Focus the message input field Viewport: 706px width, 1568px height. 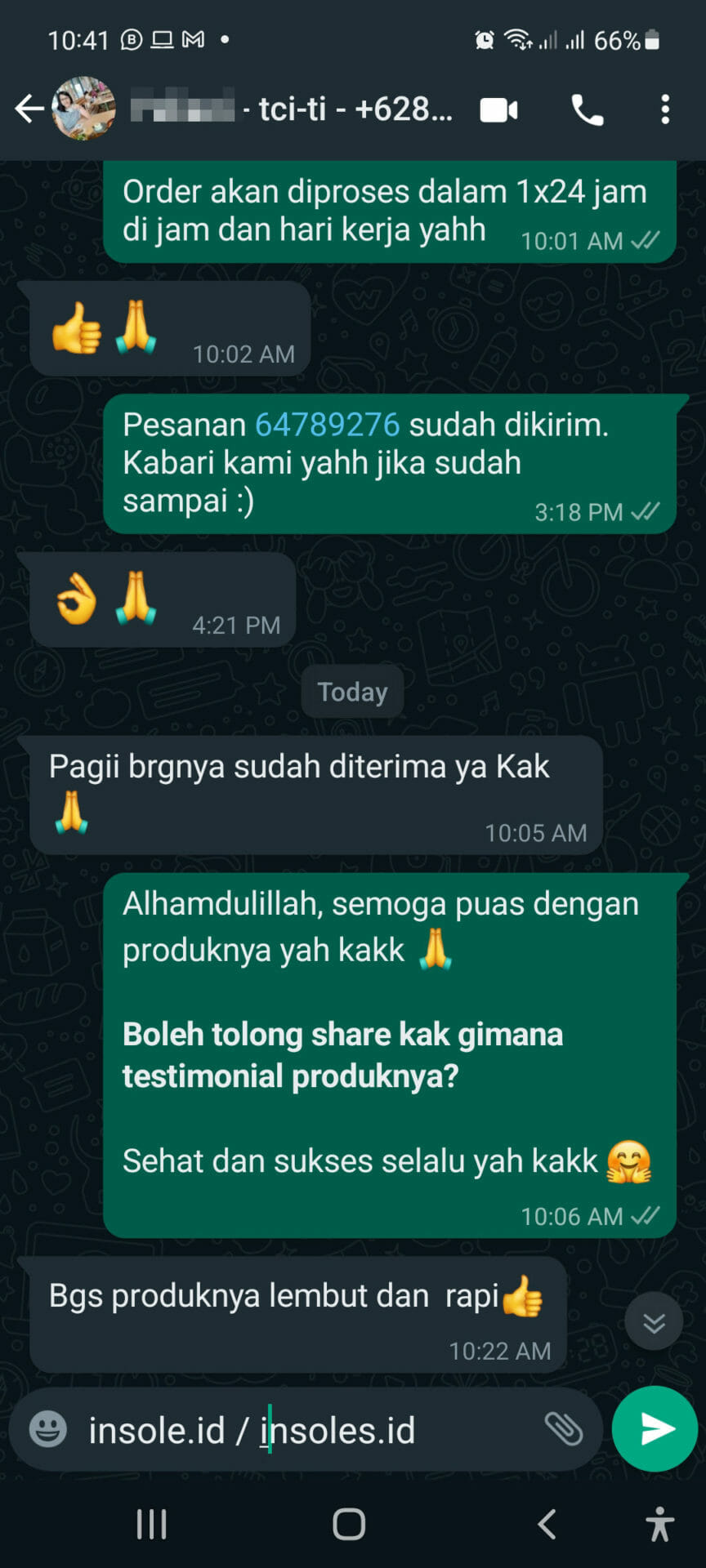311,1431
